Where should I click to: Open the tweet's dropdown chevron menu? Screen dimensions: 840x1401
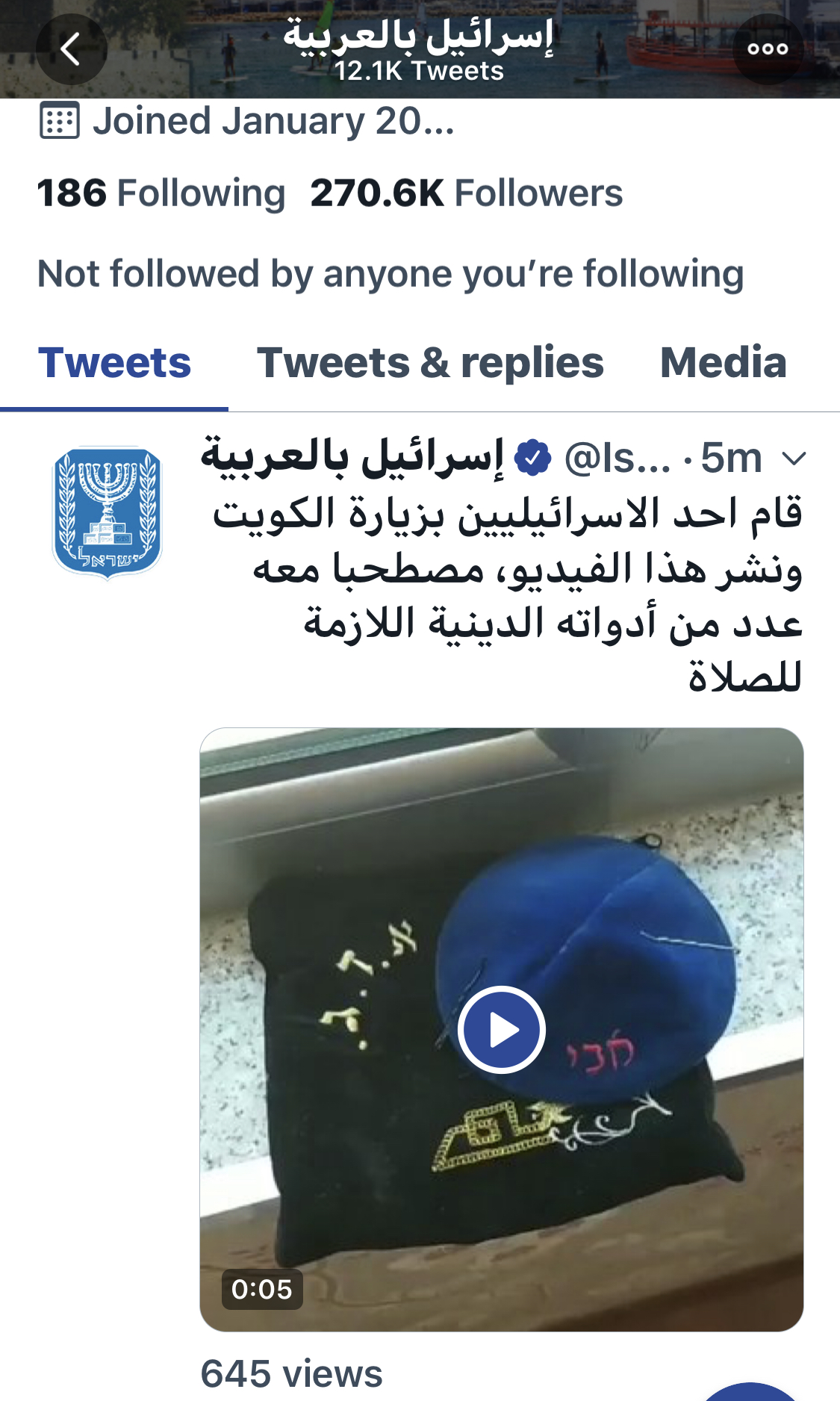point(794,458)
